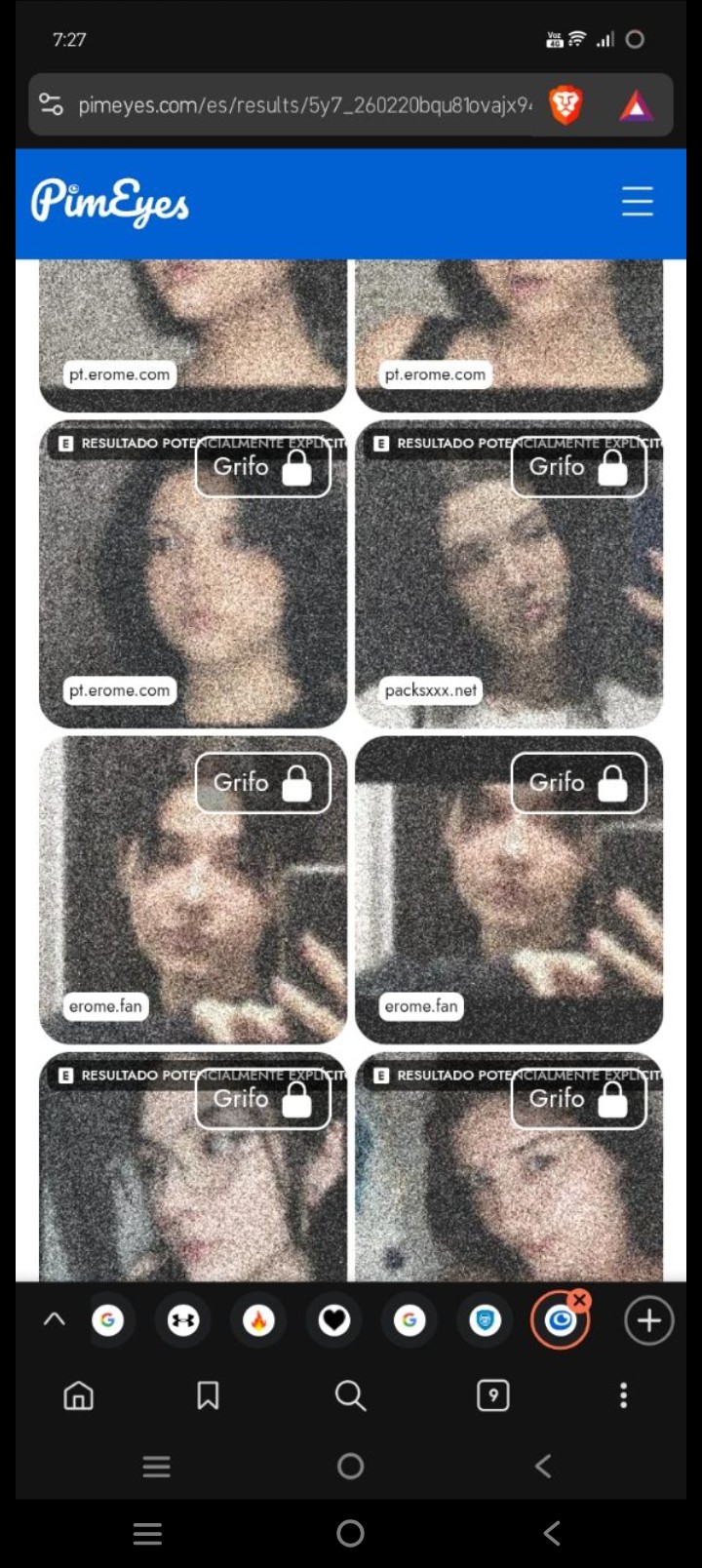Screen dimensions: 702x1568
Task: Tap the URL address bar
Action: click(304, 105)
